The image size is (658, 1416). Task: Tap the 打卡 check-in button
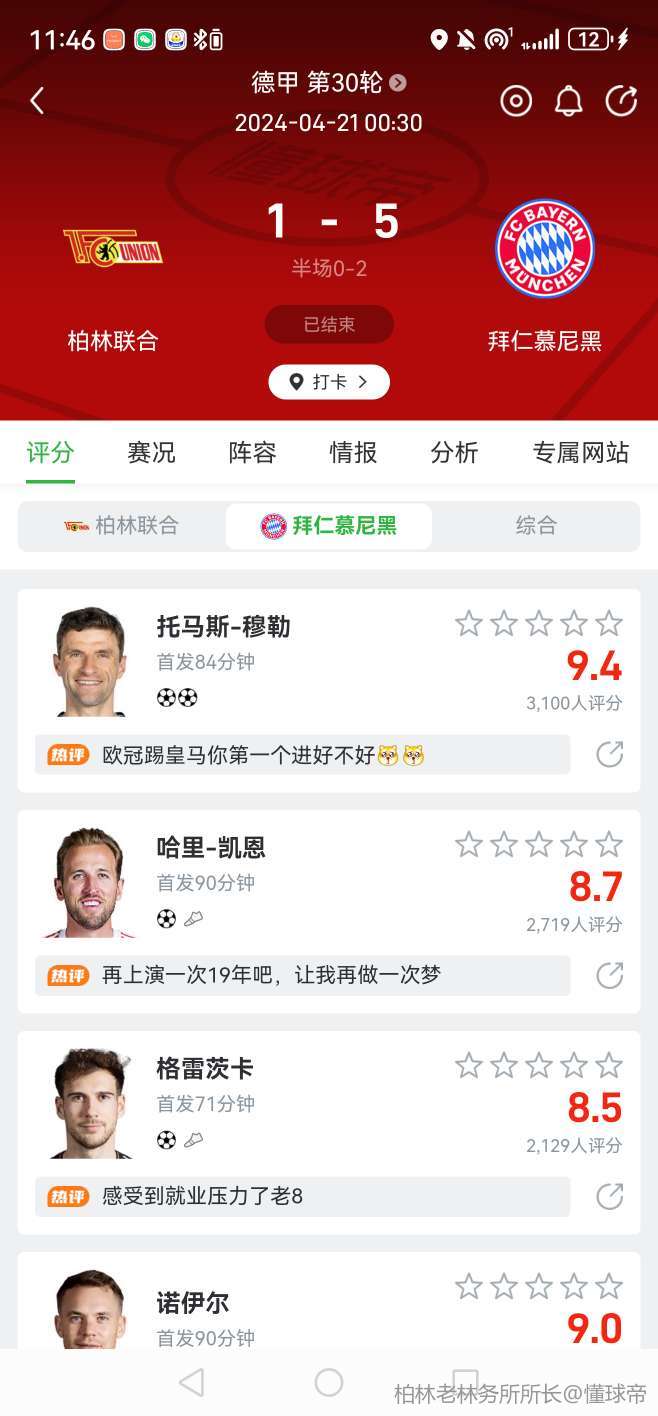328,382
